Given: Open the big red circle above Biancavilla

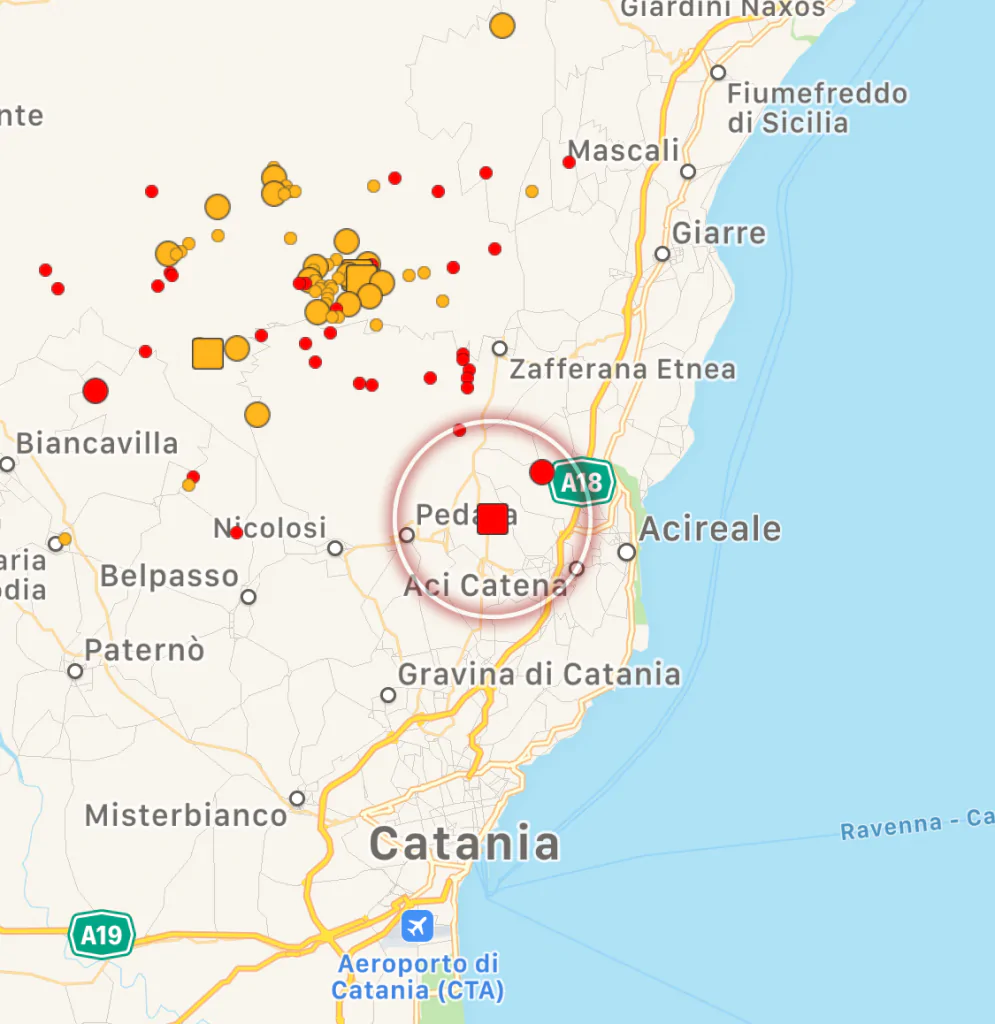Looking at the screenshot, I should click(95, 390).
